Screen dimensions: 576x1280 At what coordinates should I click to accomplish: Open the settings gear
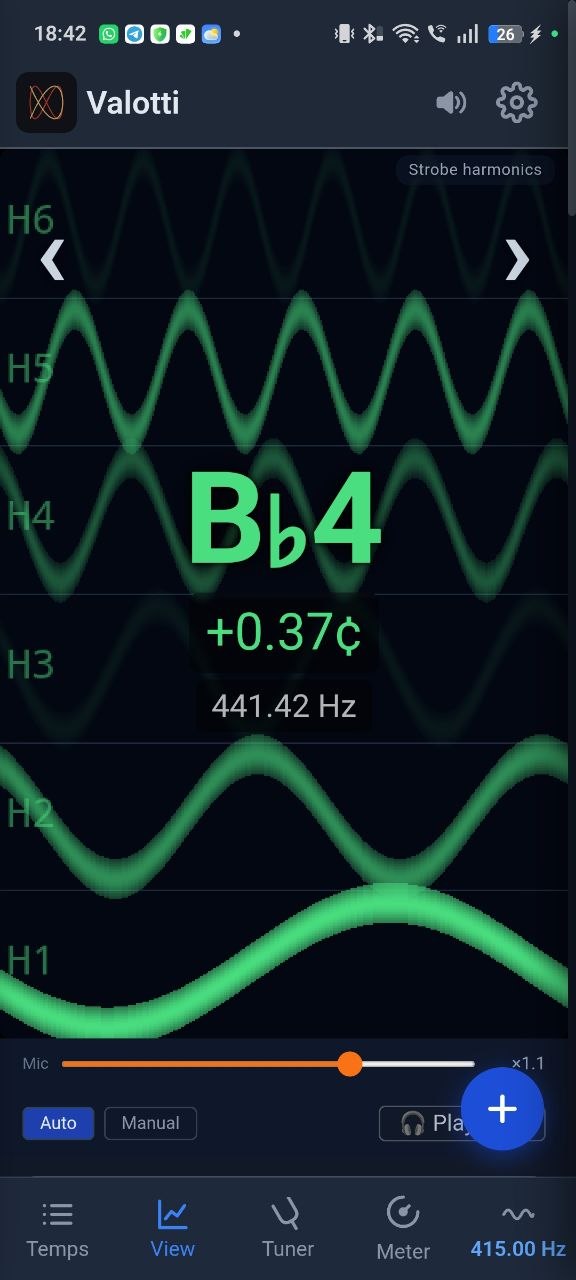(517, 102)
